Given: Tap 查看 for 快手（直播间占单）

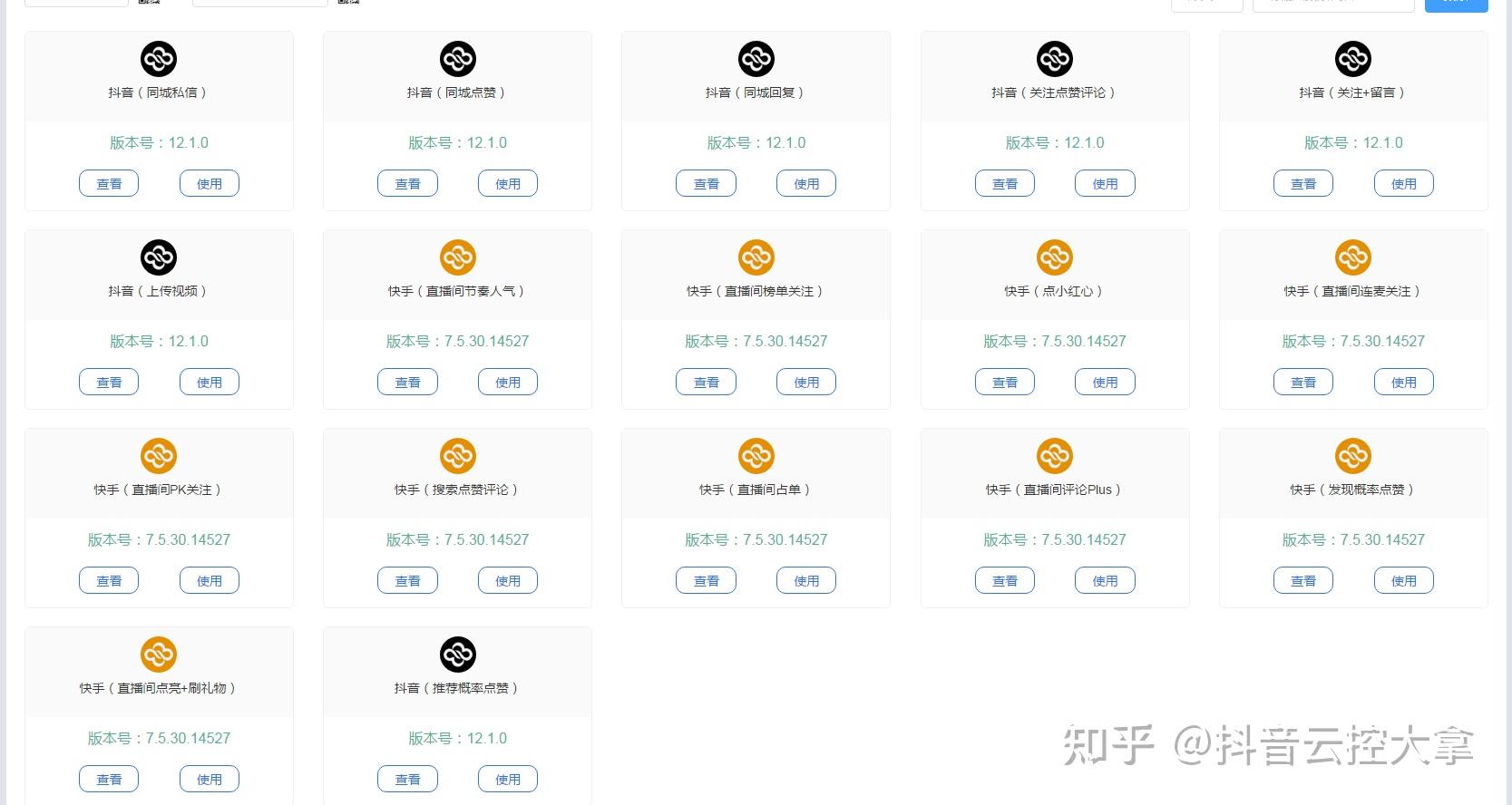Looking at the screenshot, I should click(x=706, y=580).
